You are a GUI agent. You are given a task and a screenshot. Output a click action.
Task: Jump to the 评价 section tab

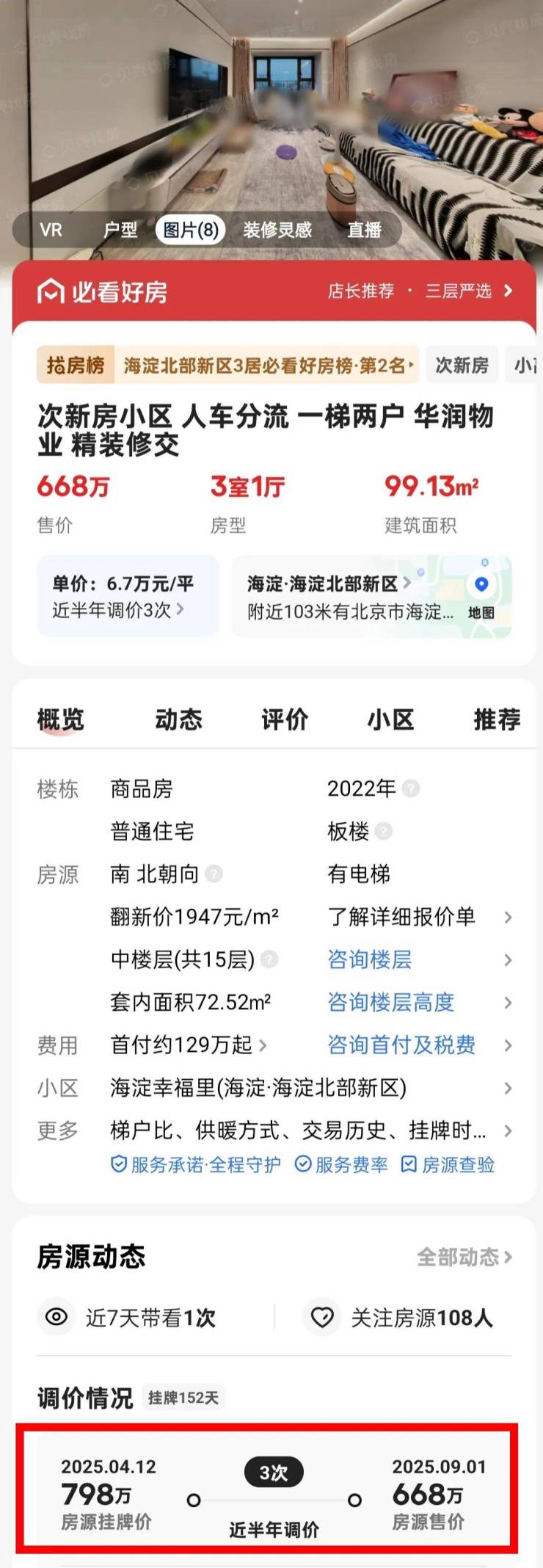[285, 719]
